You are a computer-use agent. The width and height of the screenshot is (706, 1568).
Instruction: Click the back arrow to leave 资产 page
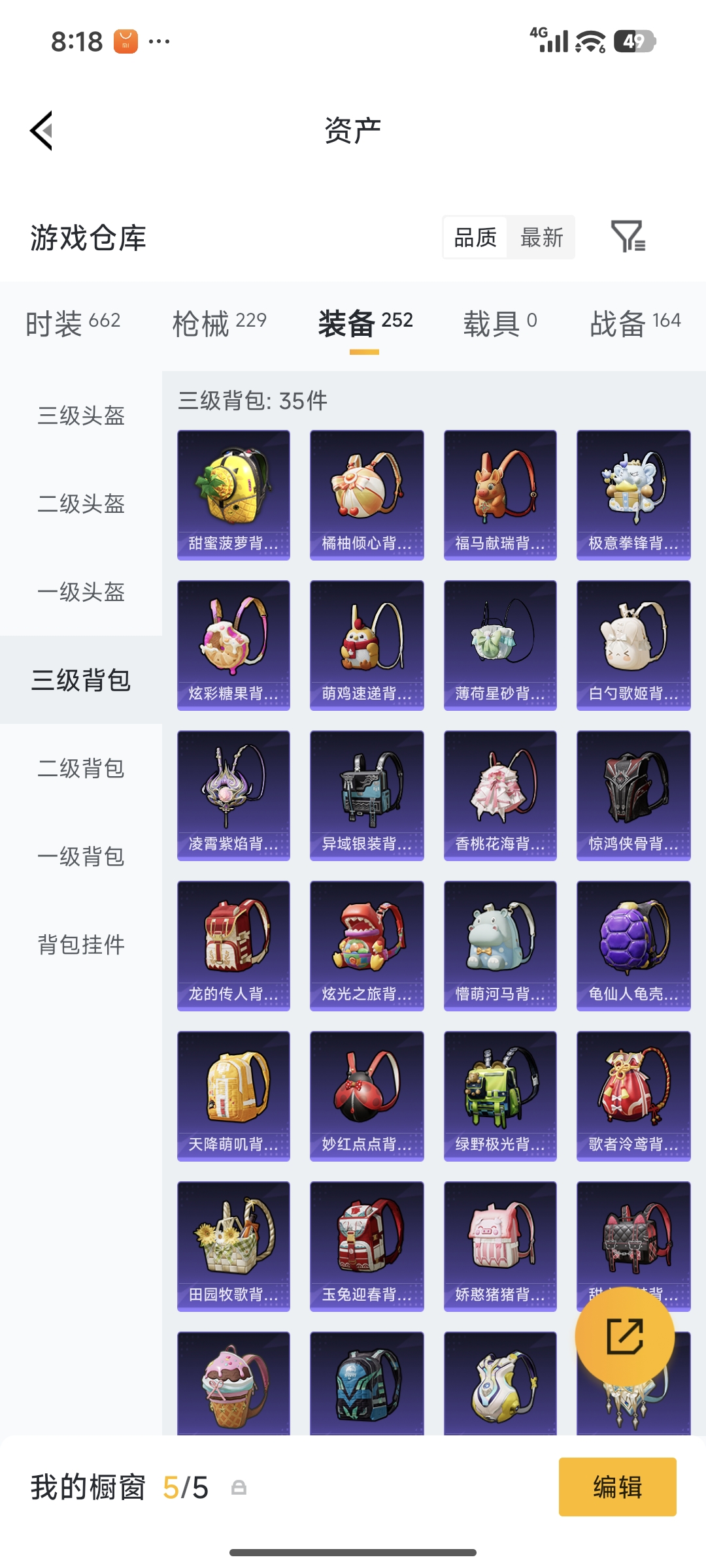point(41,129)
